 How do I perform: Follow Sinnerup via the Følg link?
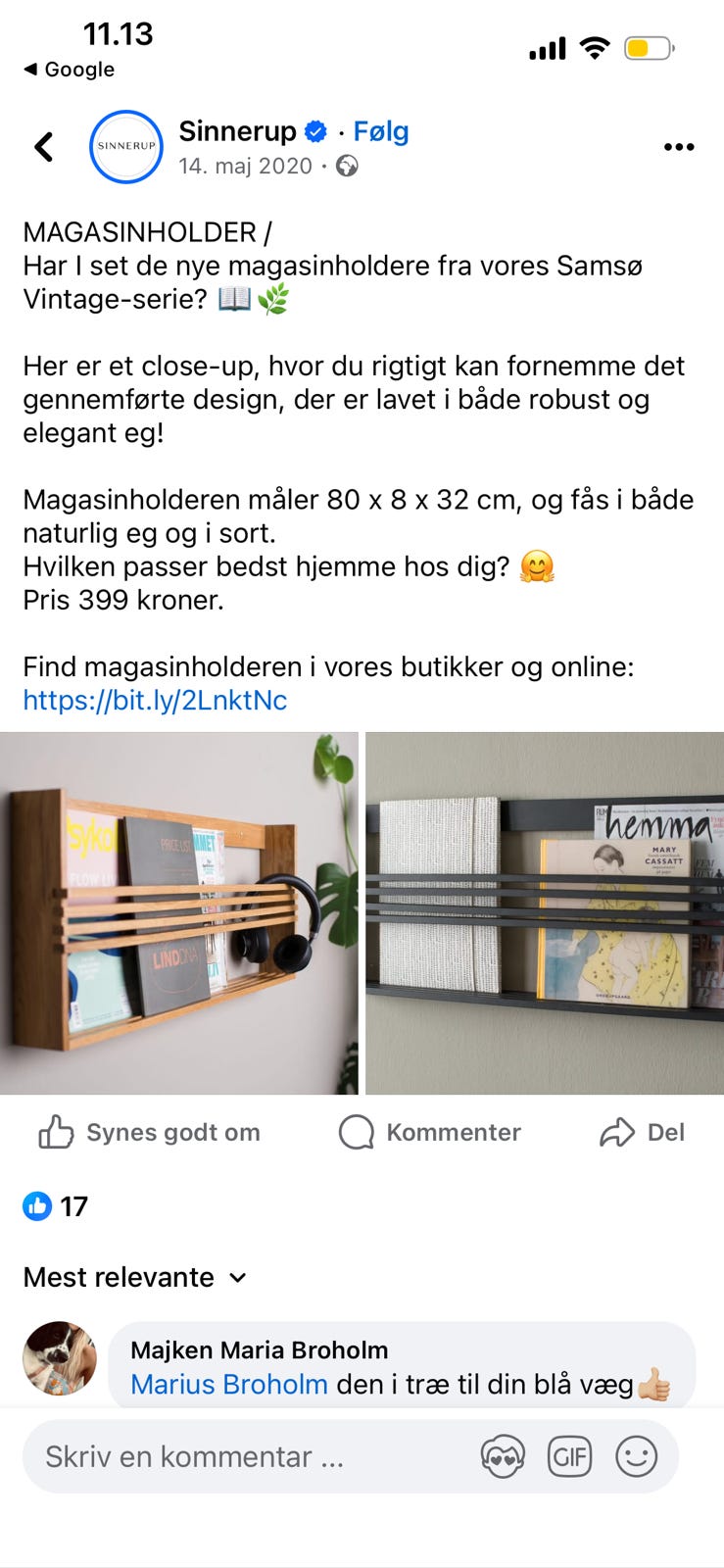(381, 130)
